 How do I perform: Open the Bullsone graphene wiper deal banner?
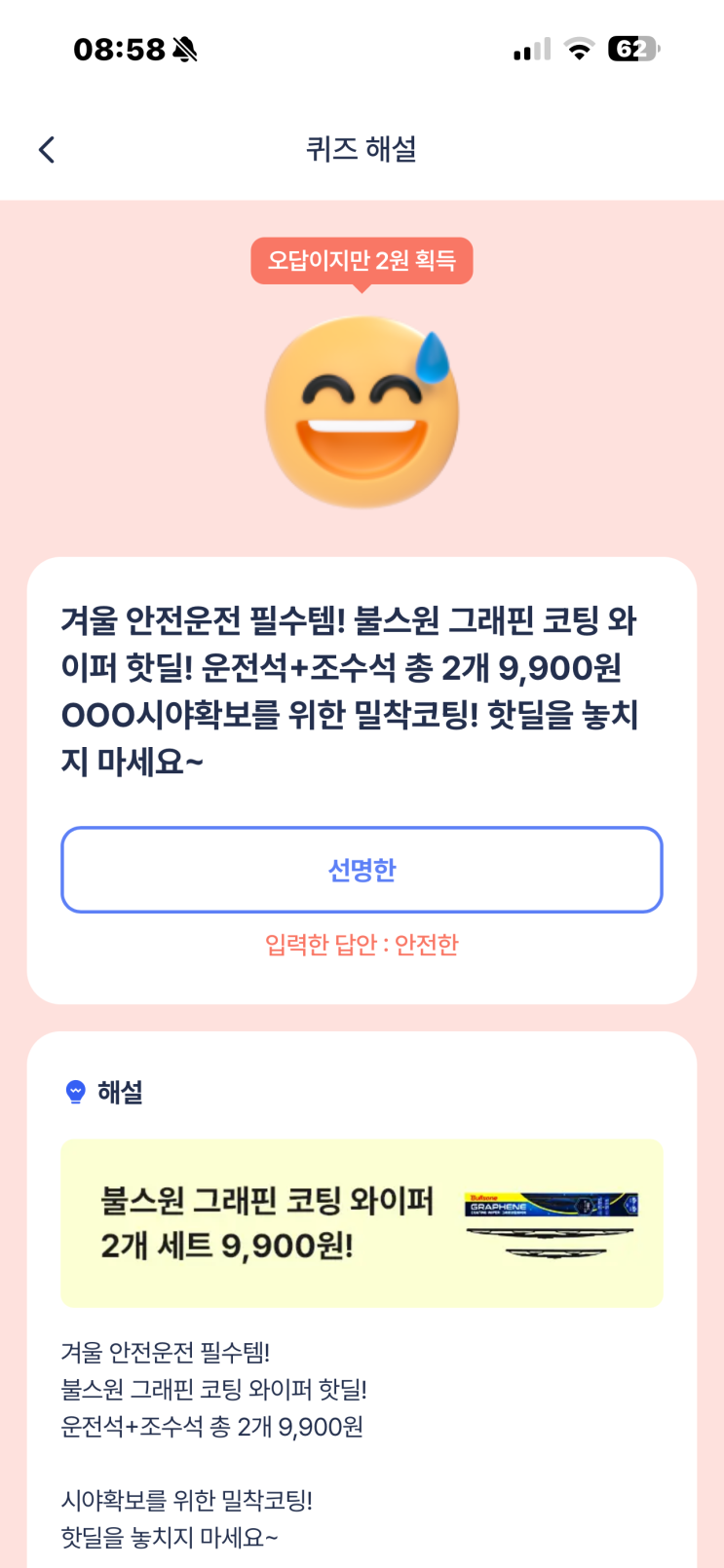point(362,1223)
